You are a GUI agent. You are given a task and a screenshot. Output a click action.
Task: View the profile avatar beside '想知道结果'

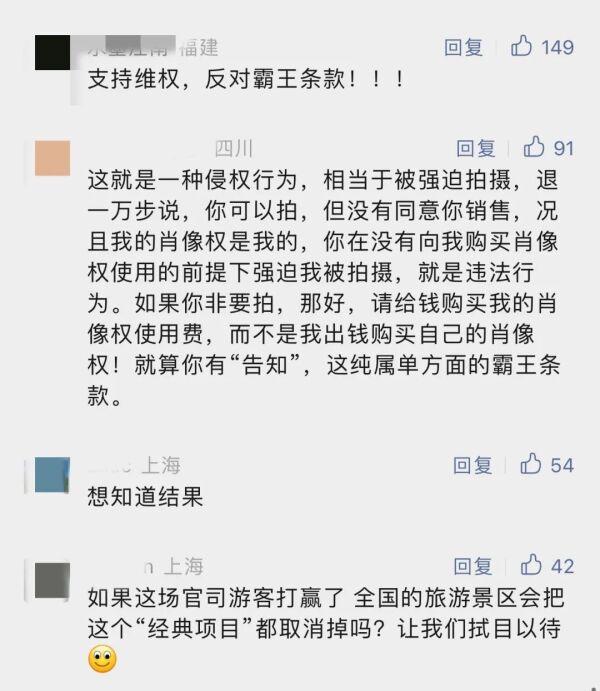tap(52, 474)
